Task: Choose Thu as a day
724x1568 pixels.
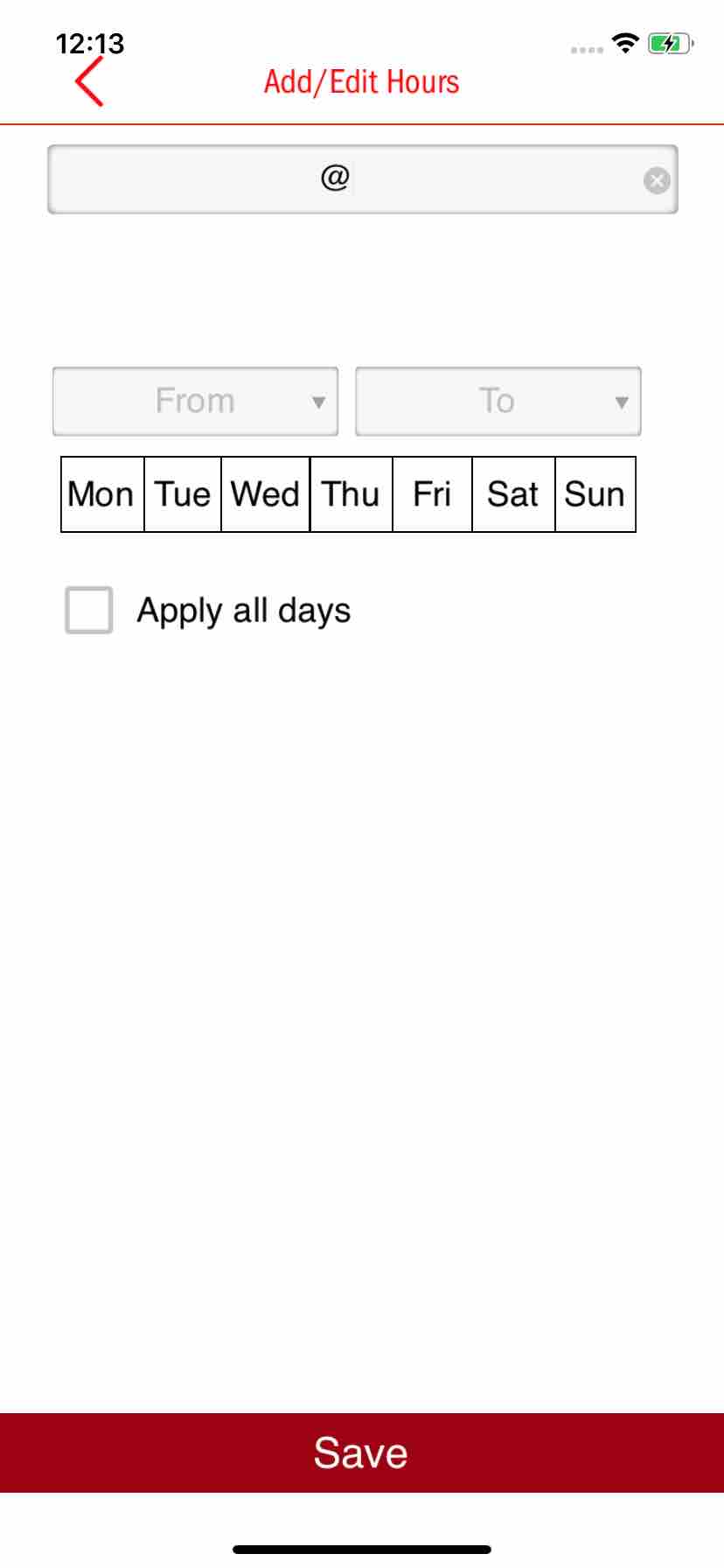Action: pos(351,494)
